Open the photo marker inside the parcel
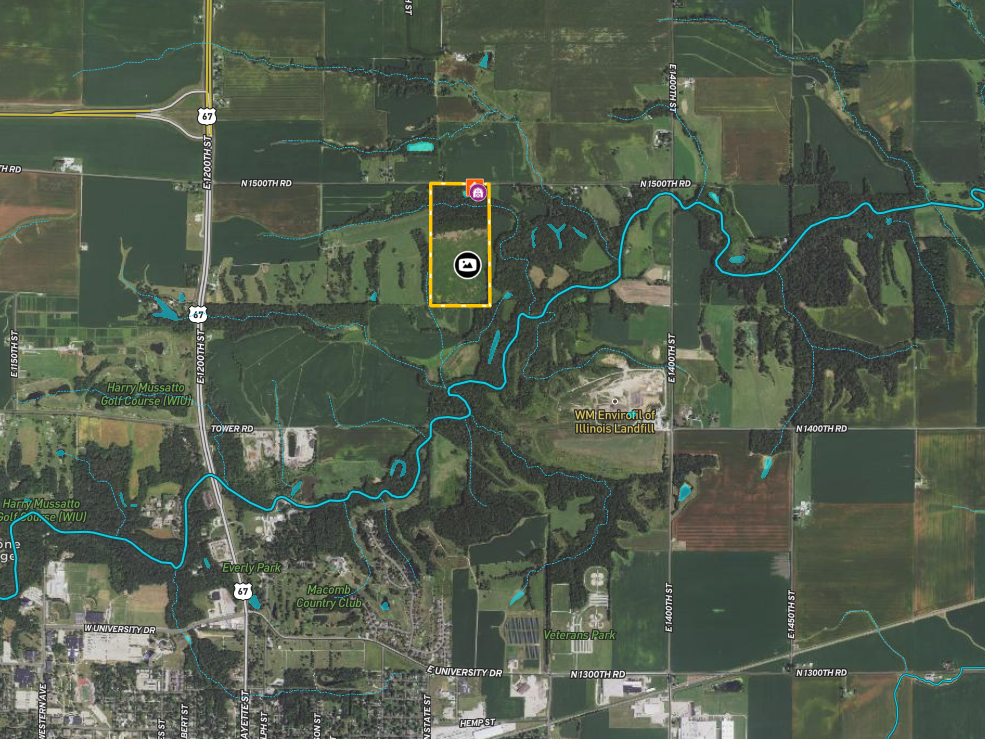Image resolution: width=985 pixels, height=739 pixels. [467, 265]
